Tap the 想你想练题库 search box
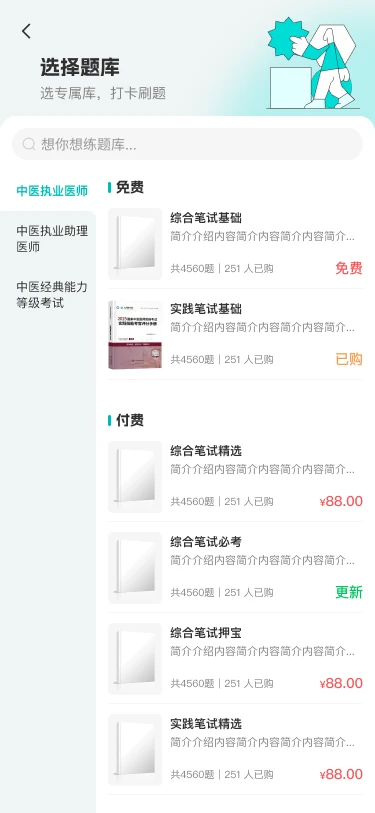Viewport: 375px width, 813px height. point(187,144)
